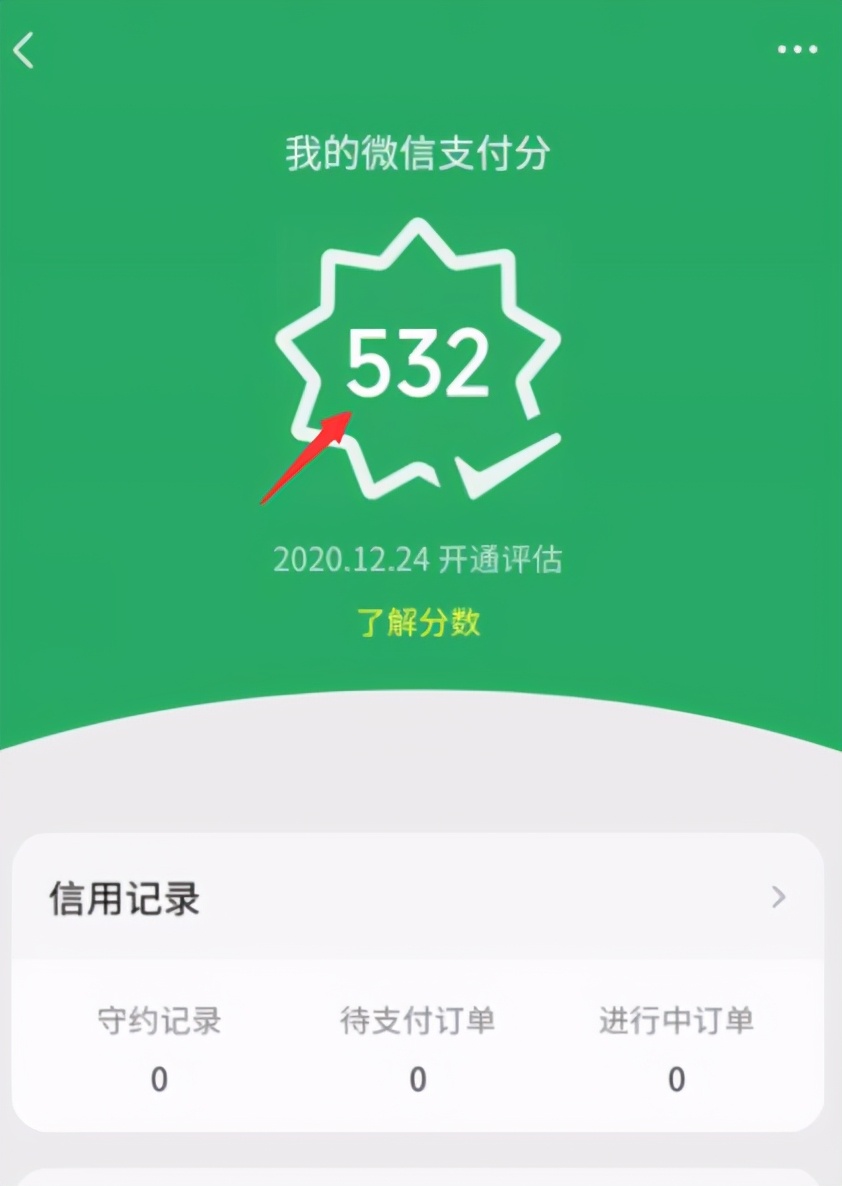Select the 待支付订单 count of 0
Screen dimensions: 842x1186
coord(417,1080)
